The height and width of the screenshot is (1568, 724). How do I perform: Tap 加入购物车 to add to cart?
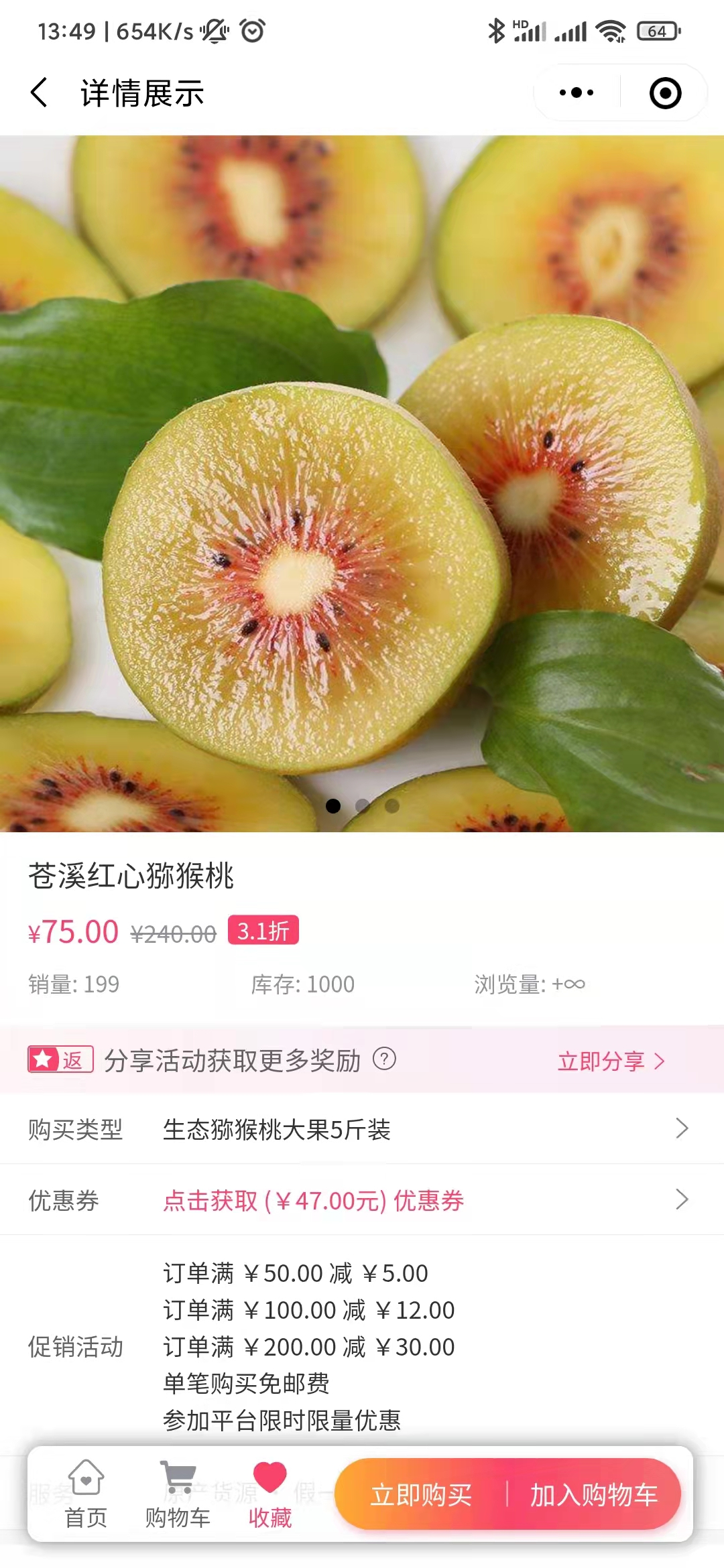[594, 1494]
